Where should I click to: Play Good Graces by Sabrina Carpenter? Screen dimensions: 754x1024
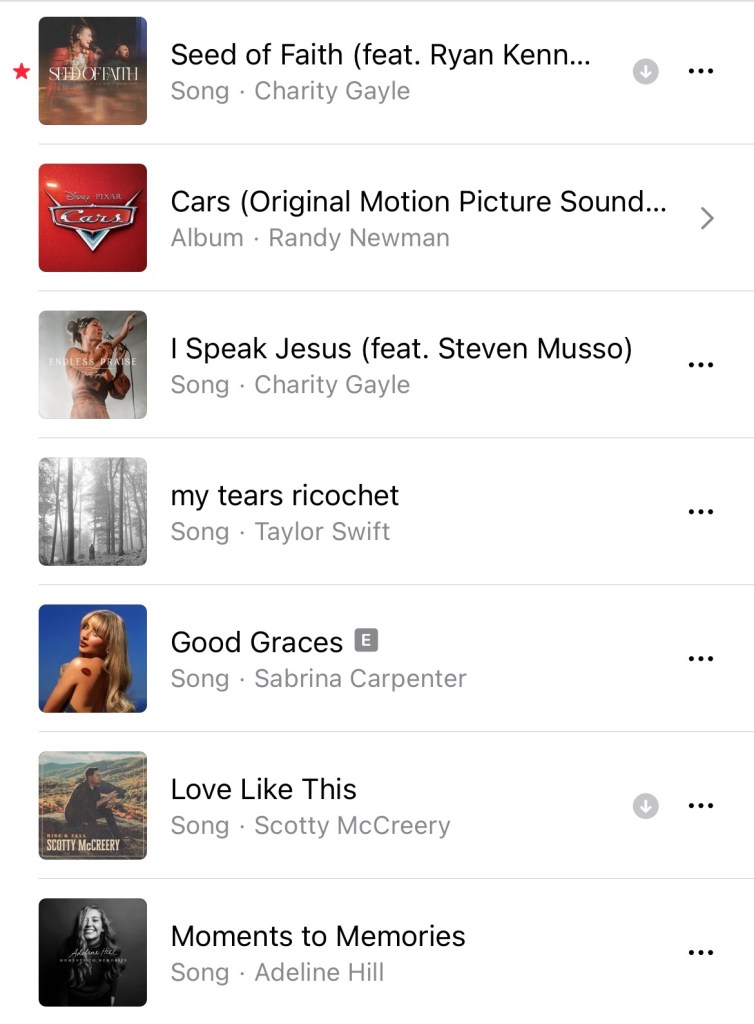click(x=318, y=659)
